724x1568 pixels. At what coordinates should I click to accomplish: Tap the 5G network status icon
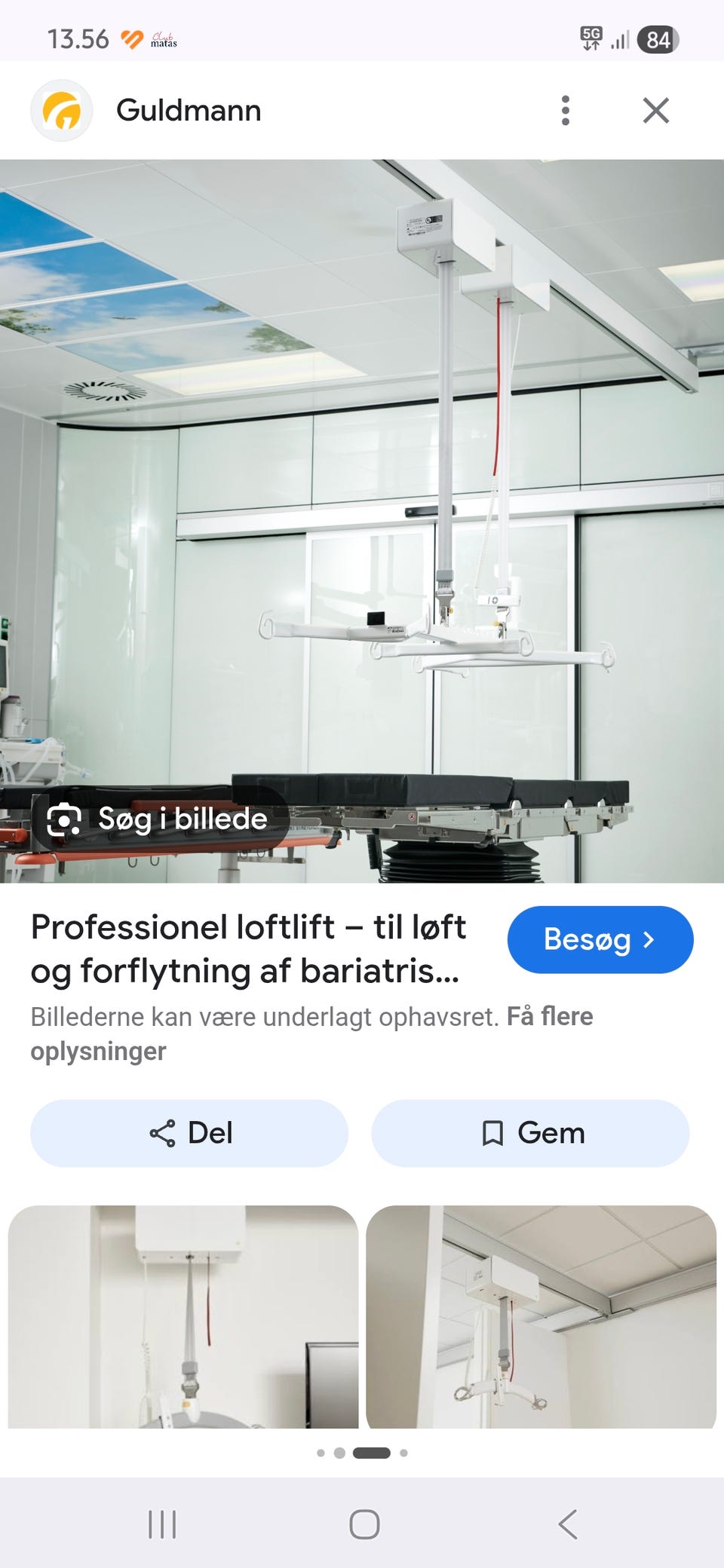point(591,38)
